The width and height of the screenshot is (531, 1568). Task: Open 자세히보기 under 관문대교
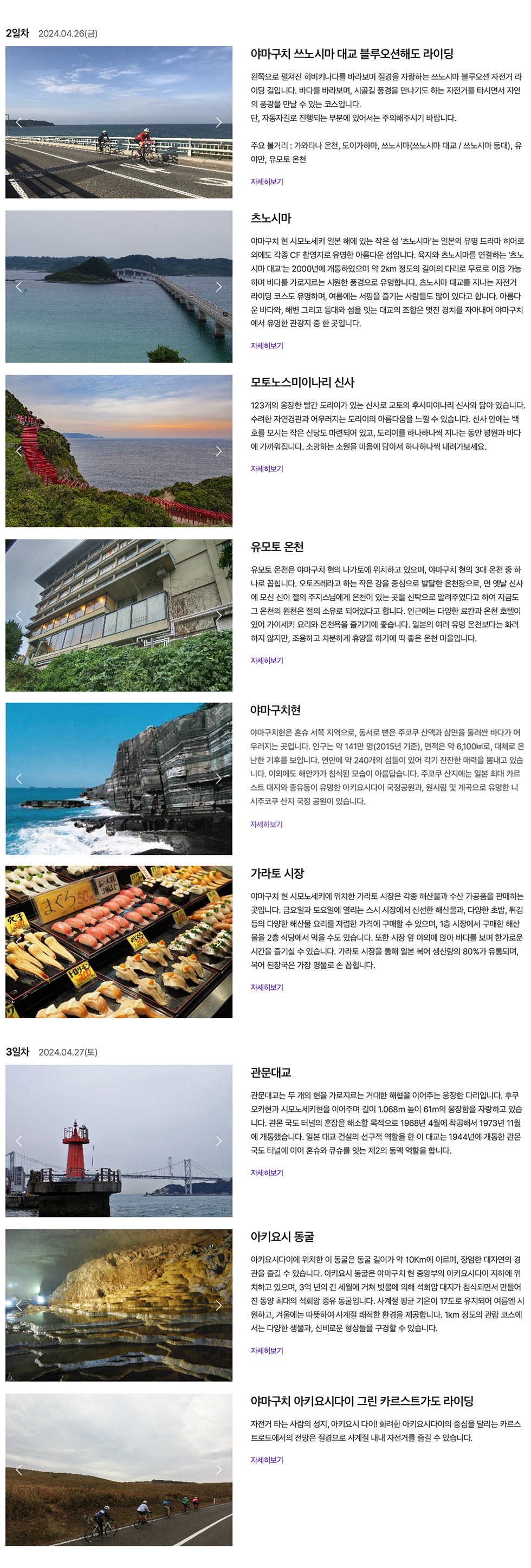(267, 1173)
